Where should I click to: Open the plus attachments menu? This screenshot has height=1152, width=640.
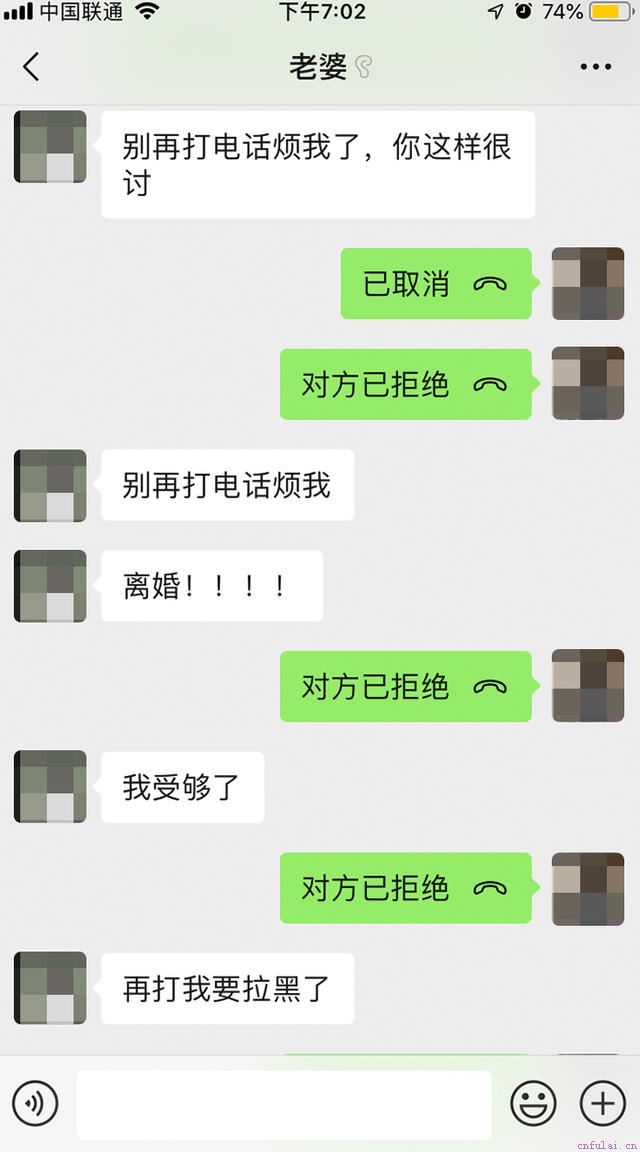pos(602,1104)
